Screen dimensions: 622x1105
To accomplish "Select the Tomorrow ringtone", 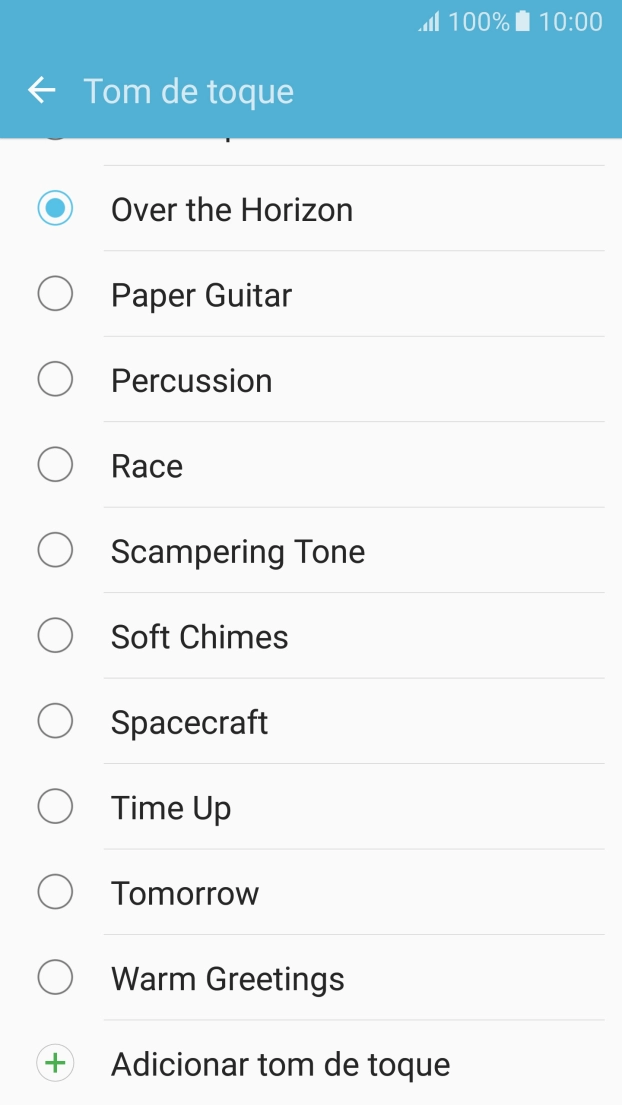I will (311, 892).
